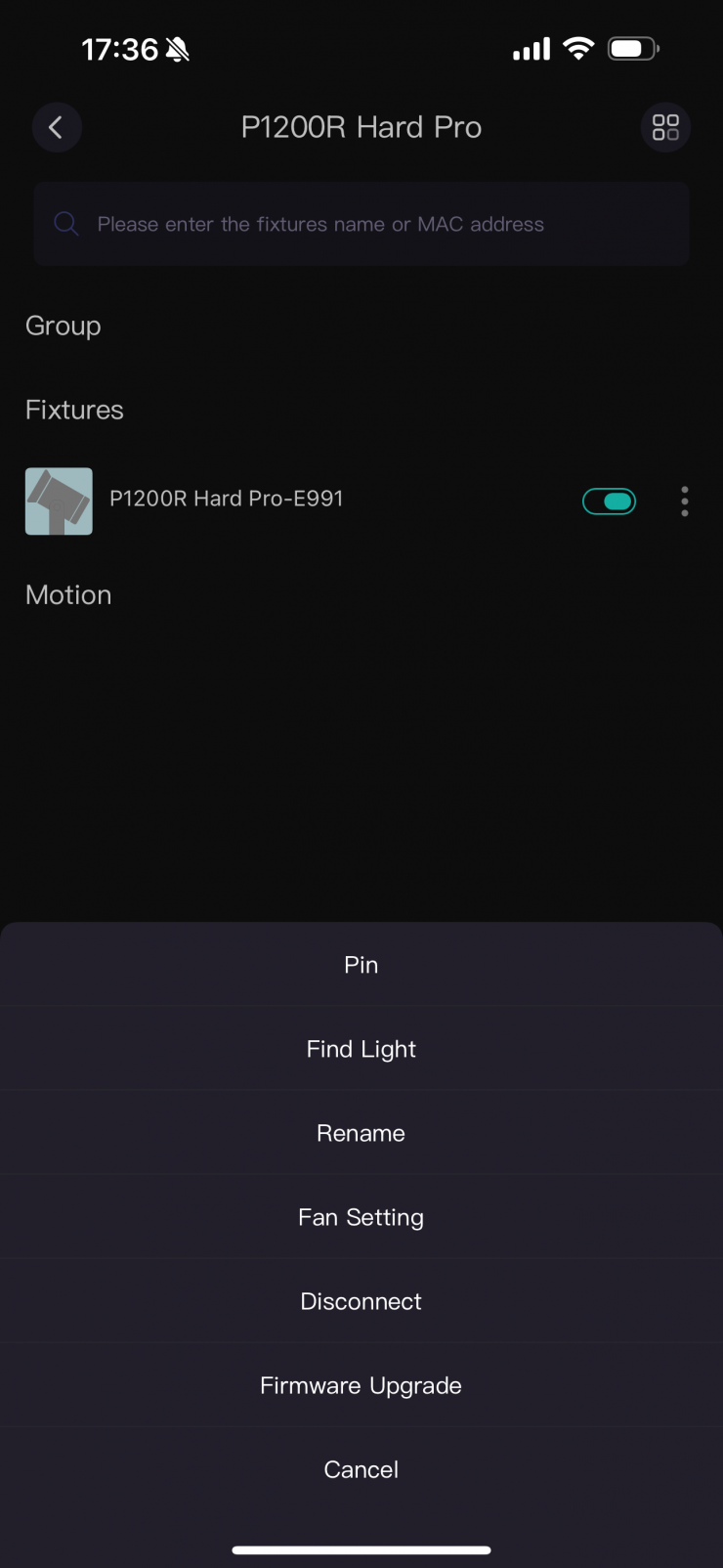Open Fan Setting
The width and height of the screenshot is (723, 1568).
(x=361, y=1217)
